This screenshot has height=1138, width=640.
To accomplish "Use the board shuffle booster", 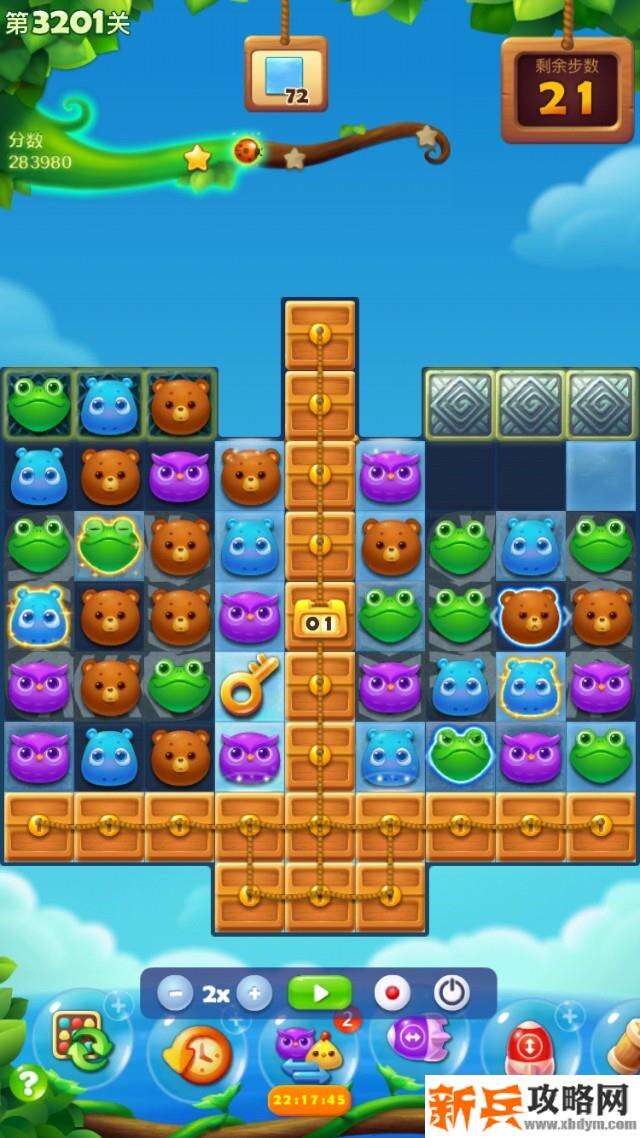I will [82, 1040].
